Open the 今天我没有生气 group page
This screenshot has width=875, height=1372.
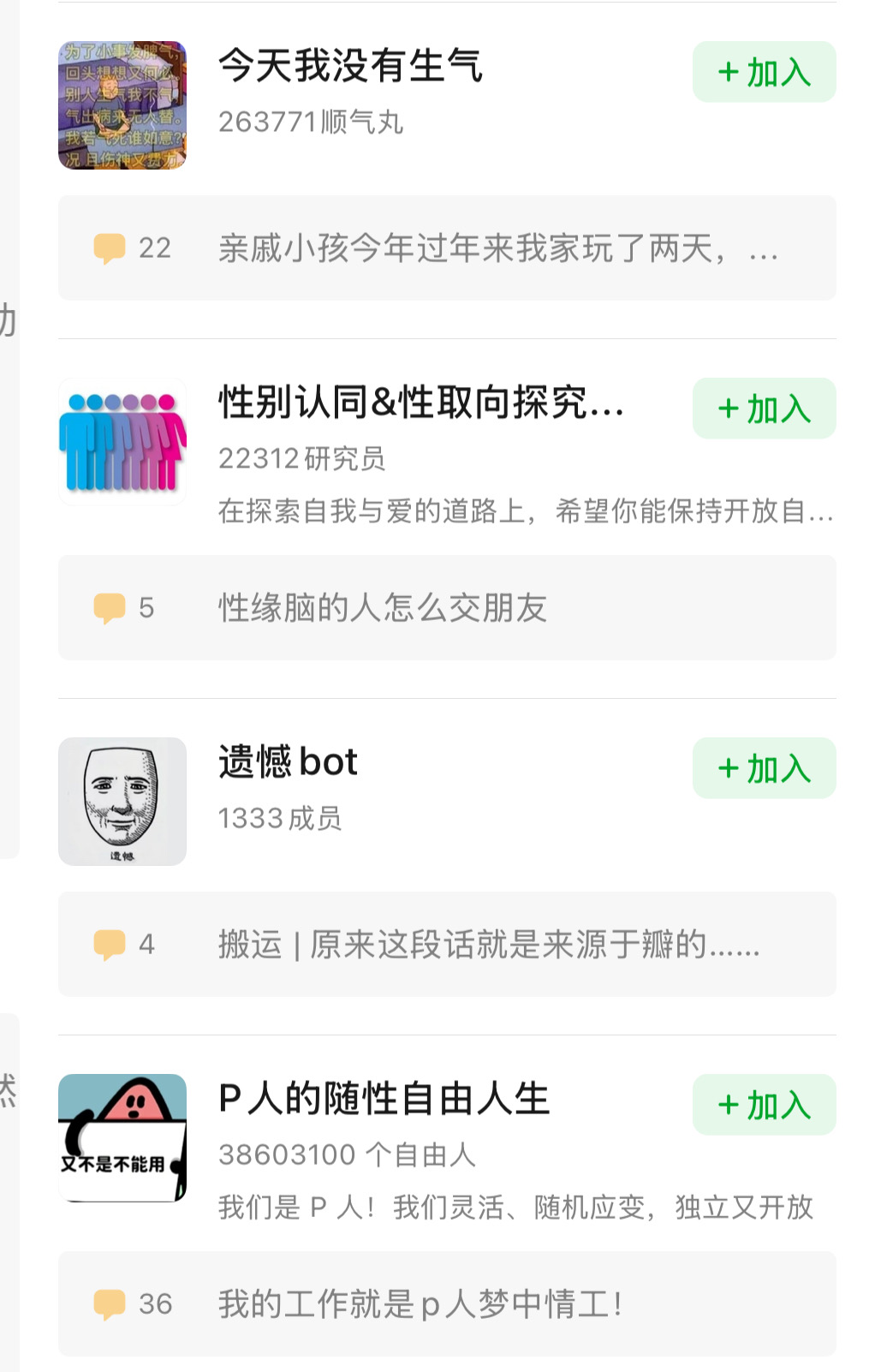click(349, 67)
